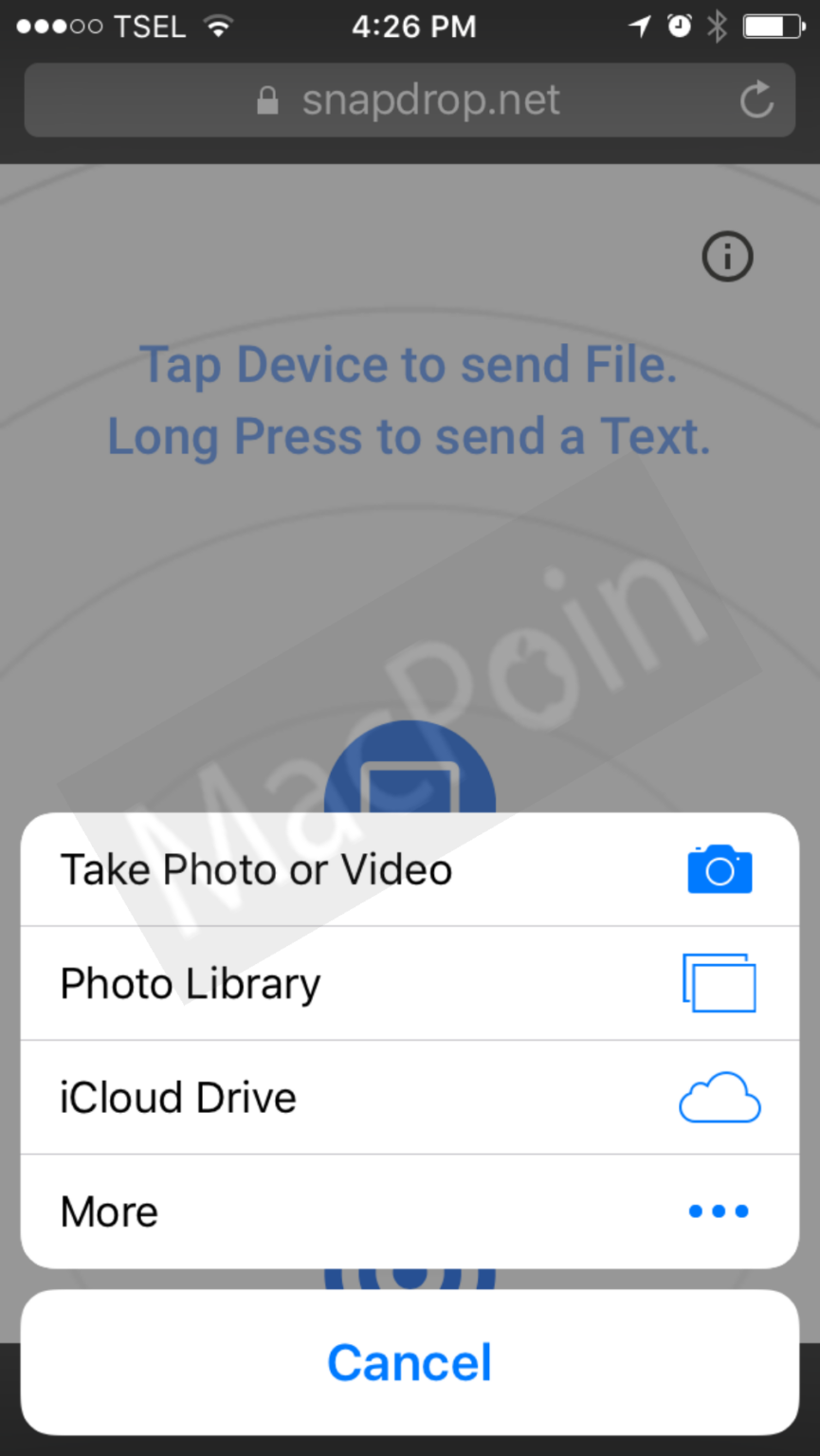Tap the info icon near the top right
Viewport: 820px width, 1456px height.
click(x=727, y=257)
